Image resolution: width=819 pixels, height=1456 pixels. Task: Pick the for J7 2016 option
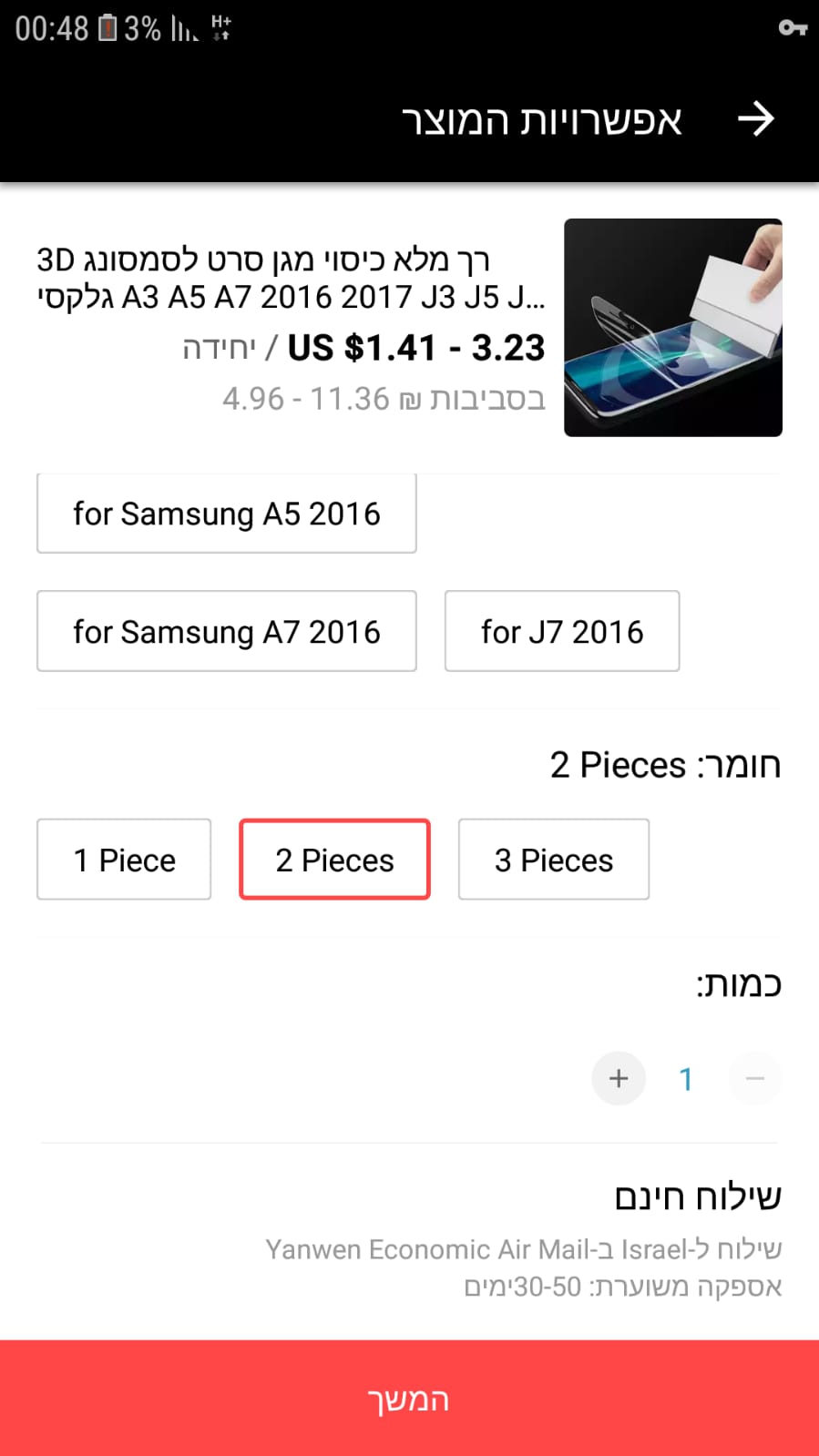pos(561,631)
